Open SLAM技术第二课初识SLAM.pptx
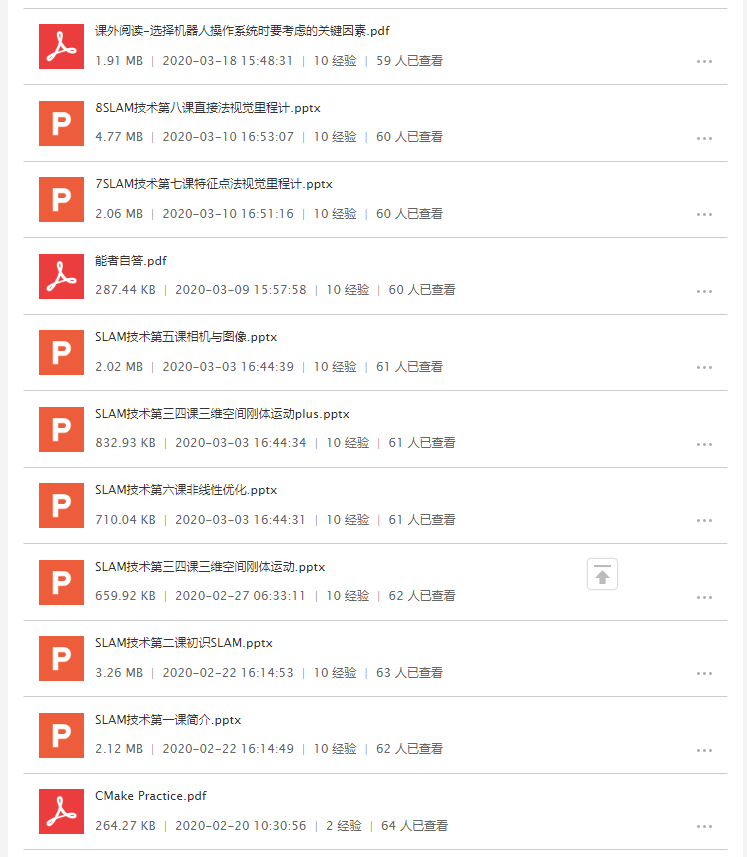The image size is (747, 857). click(184, 643)
